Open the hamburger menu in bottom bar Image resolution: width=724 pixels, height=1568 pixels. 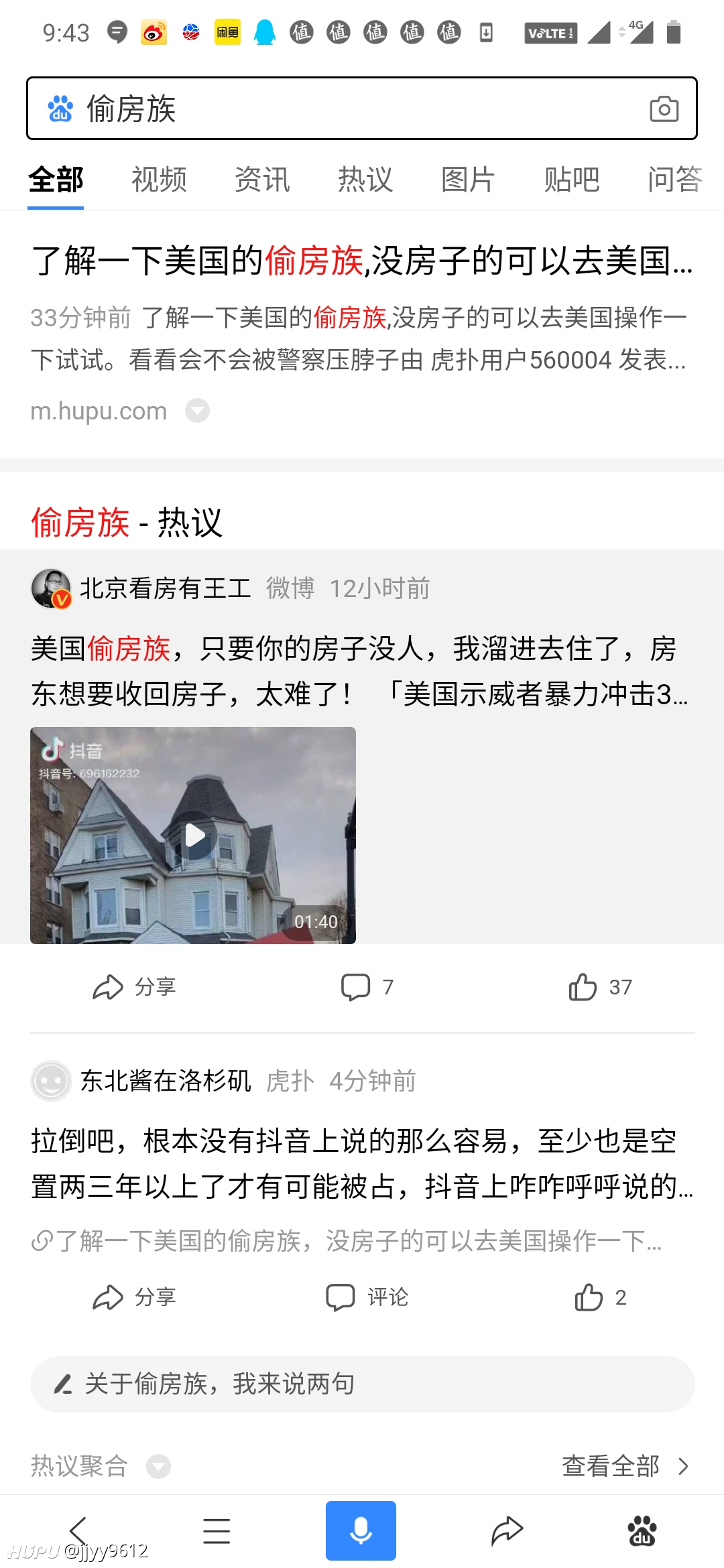tap(216, 1531)
